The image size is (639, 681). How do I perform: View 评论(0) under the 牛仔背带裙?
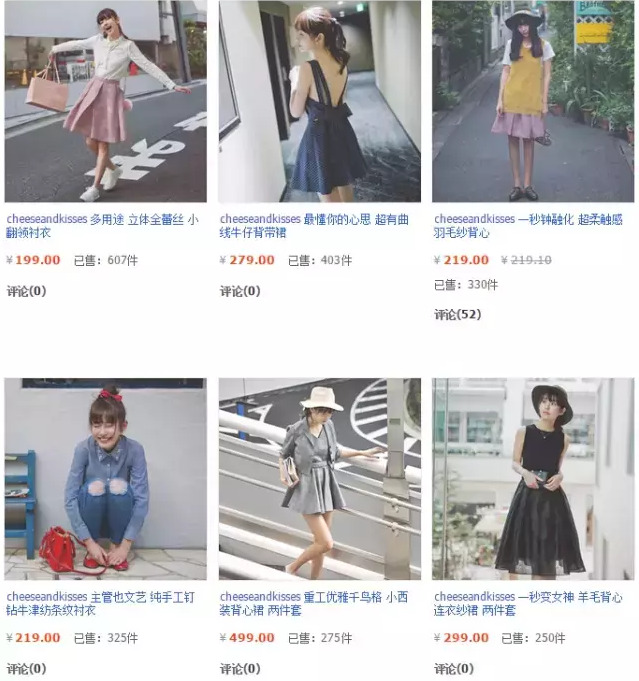240,291
